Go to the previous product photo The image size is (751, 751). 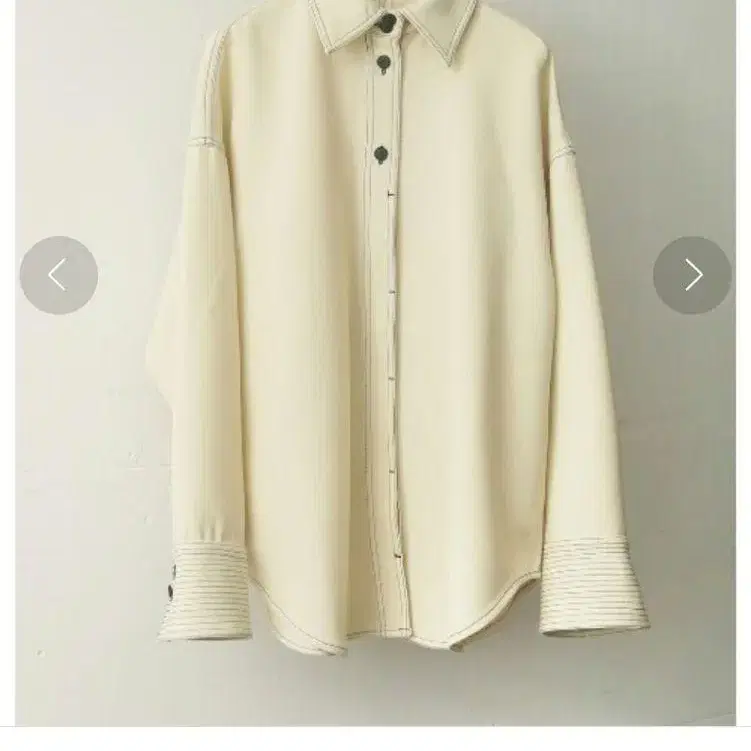click(58, 275)
